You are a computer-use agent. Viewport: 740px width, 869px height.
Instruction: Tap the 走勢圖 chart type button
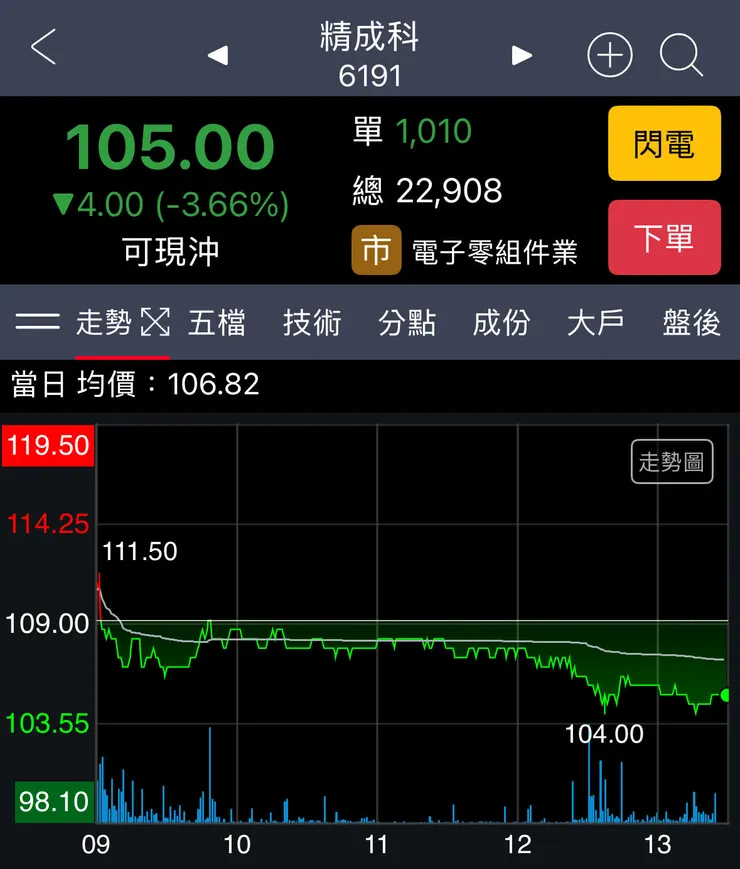click(673, 462)
